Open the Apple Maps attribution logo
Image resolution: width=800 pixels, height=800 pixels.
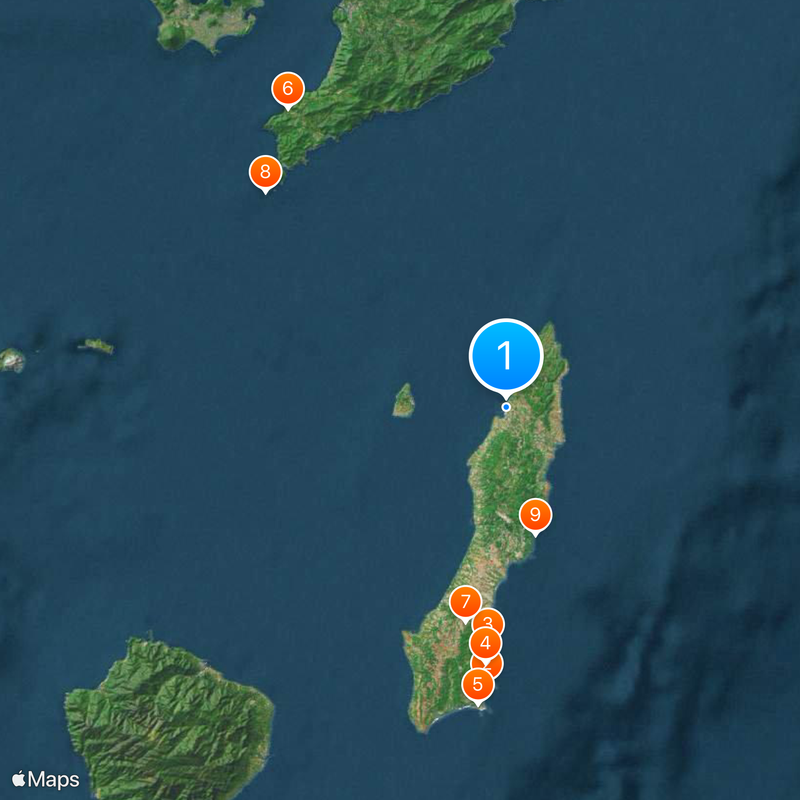pos(45,777)
